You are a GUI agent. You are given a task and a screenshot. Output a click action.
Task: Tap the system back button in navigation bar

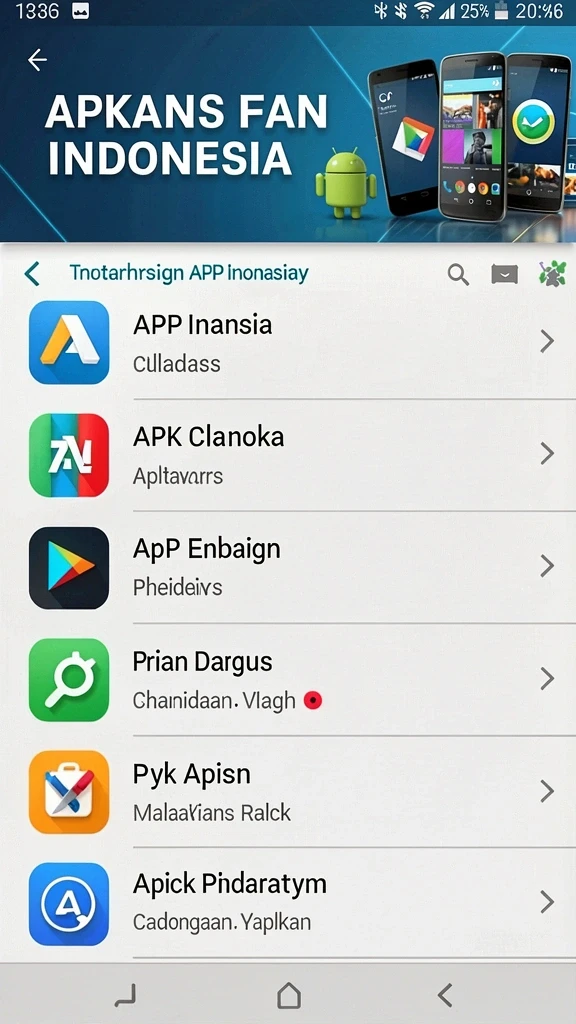pos(445,995)
